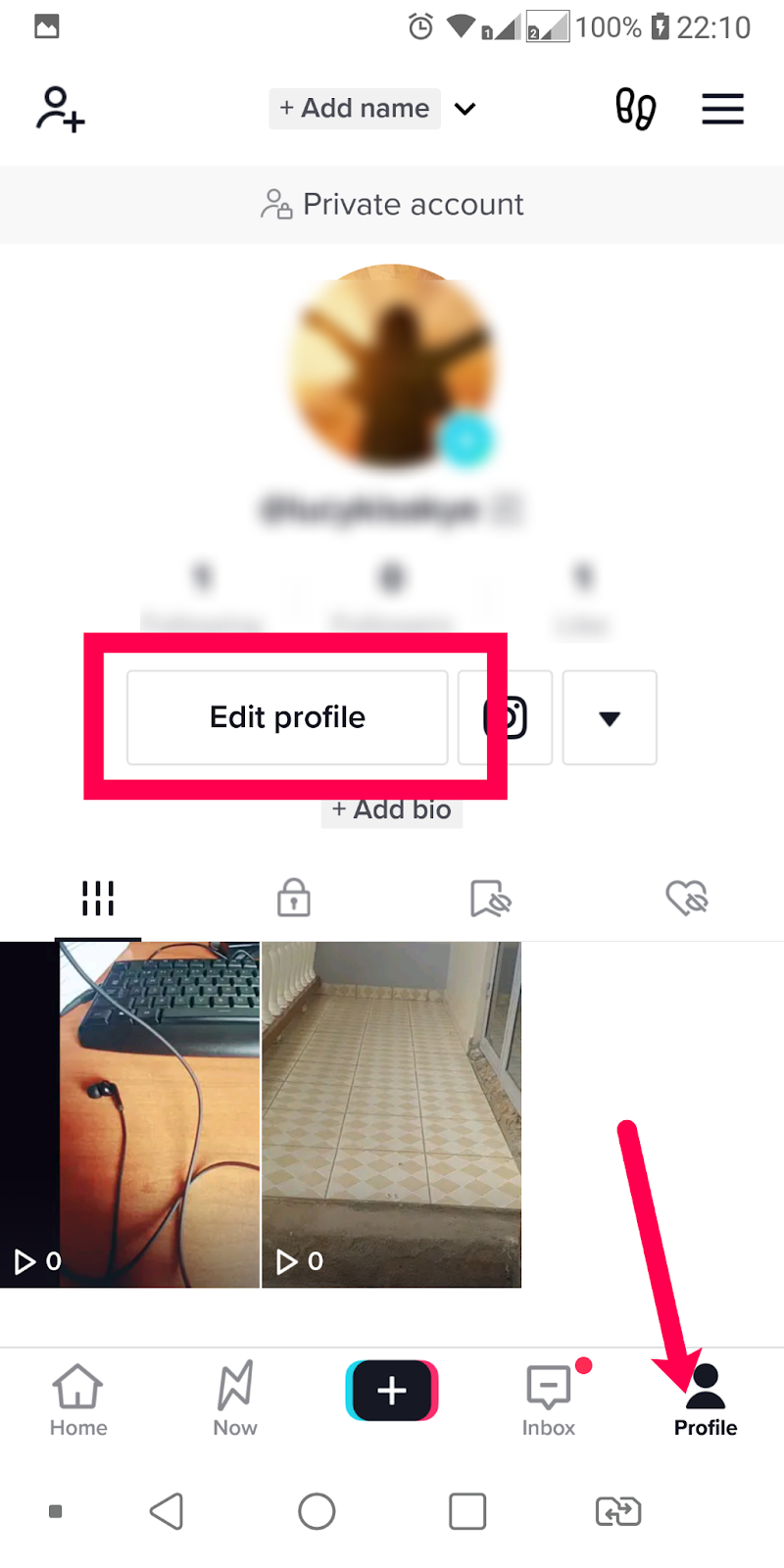Open the Inbox tab
The image size is (784, 1568).
coord(549,1399)
